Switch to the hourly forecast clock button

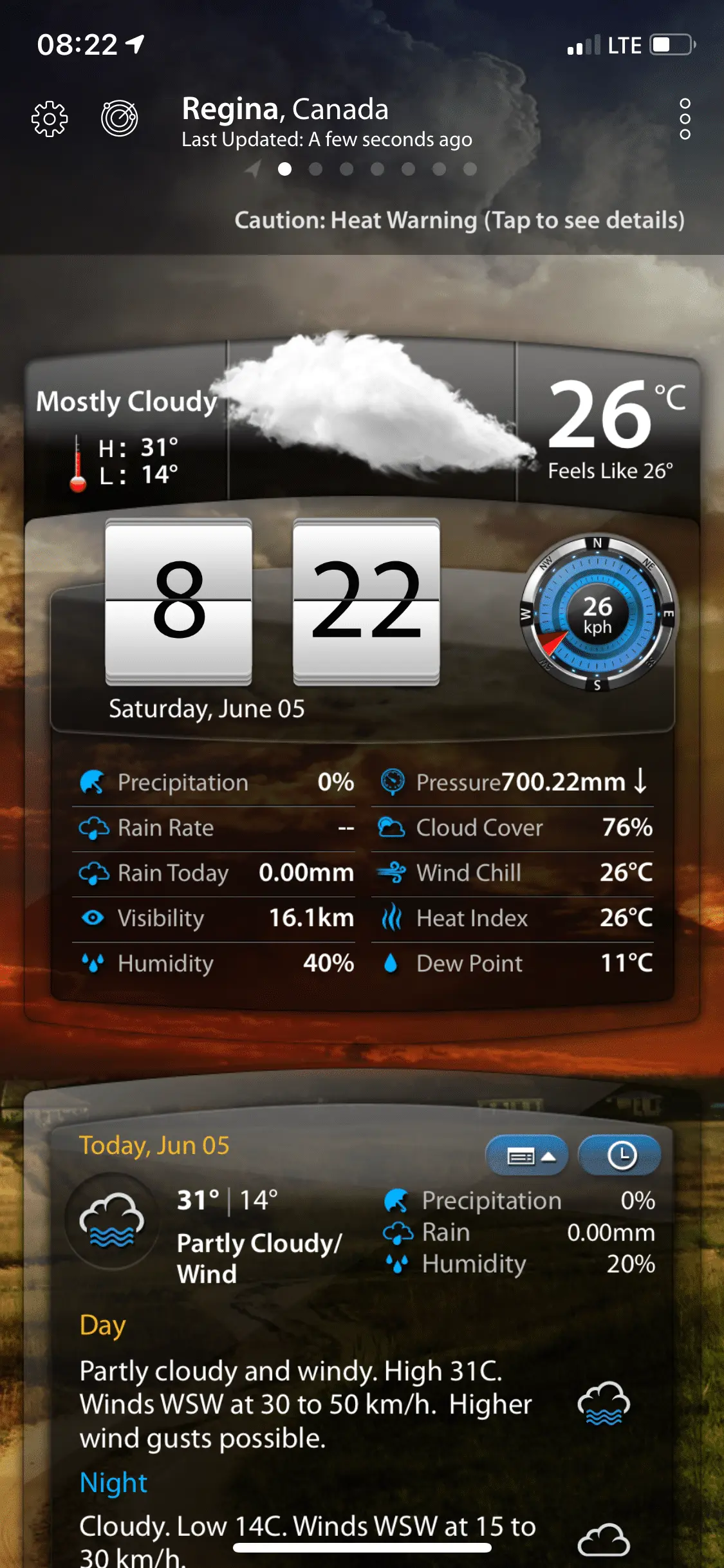[620, 1156]
